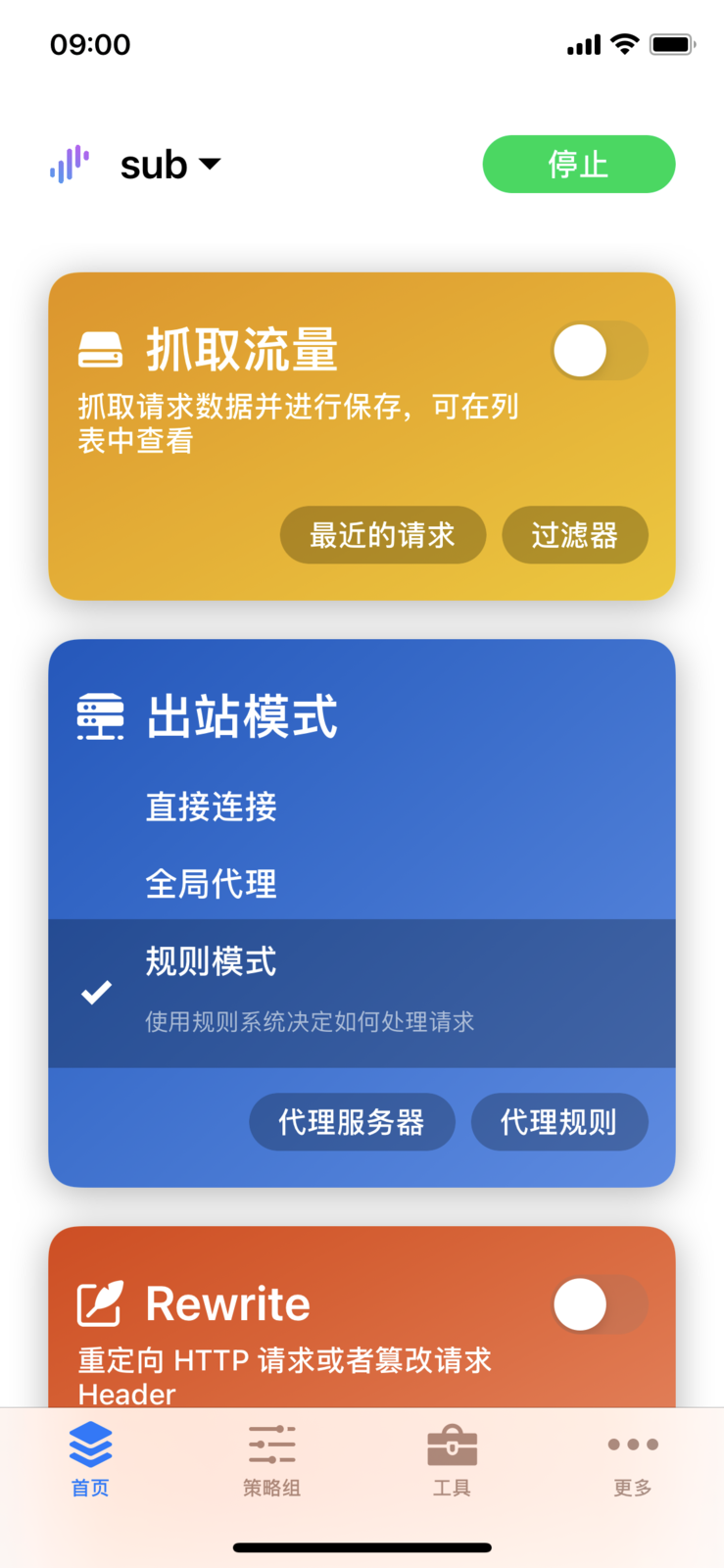Screen dimensions: 724x1568
Task: Select 全局代理 outbound mode
Action: pos(212,884)
